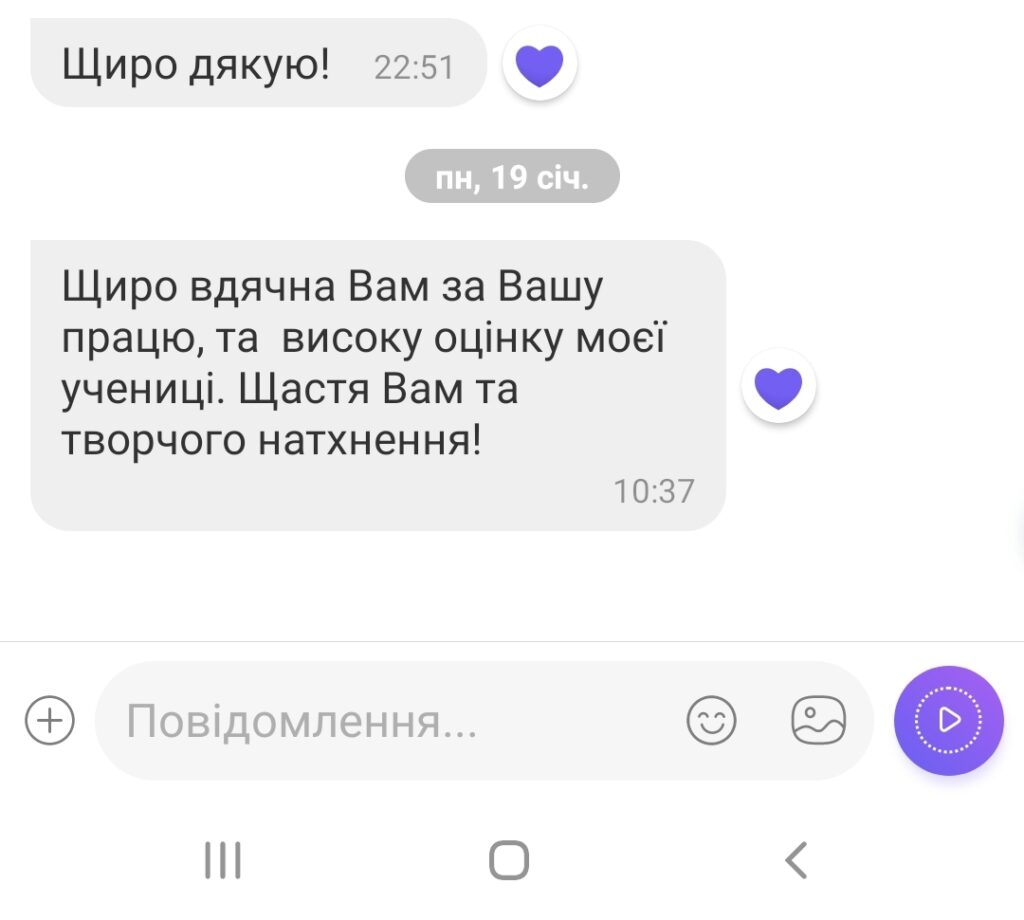The height and width of the screenshot is (920, 1024).
Task: Tap the heart reaction next to "Щиро дякую!"
Action: pos(539,66)
